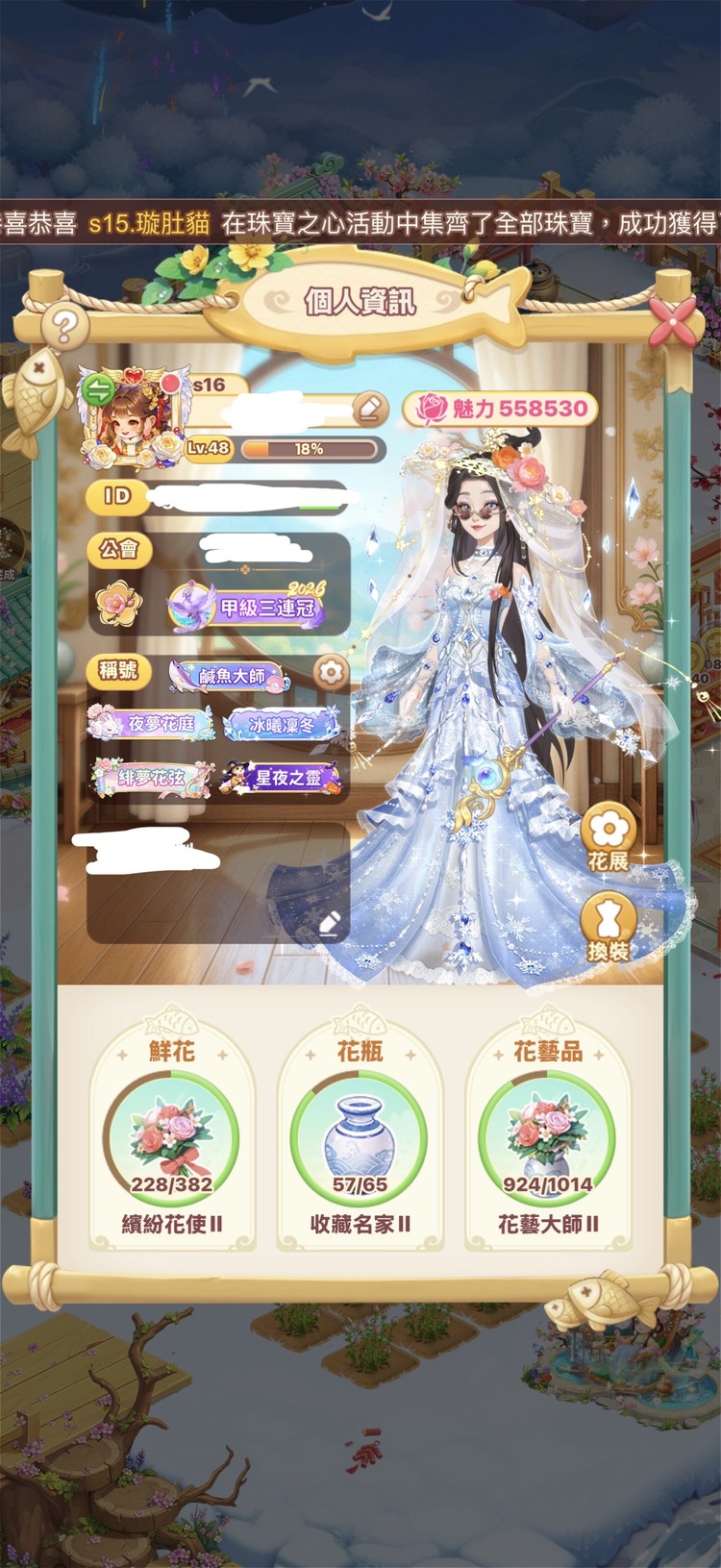Edit the personal signature text
This screenshot has width=721, height=1568.
(329, 921)
